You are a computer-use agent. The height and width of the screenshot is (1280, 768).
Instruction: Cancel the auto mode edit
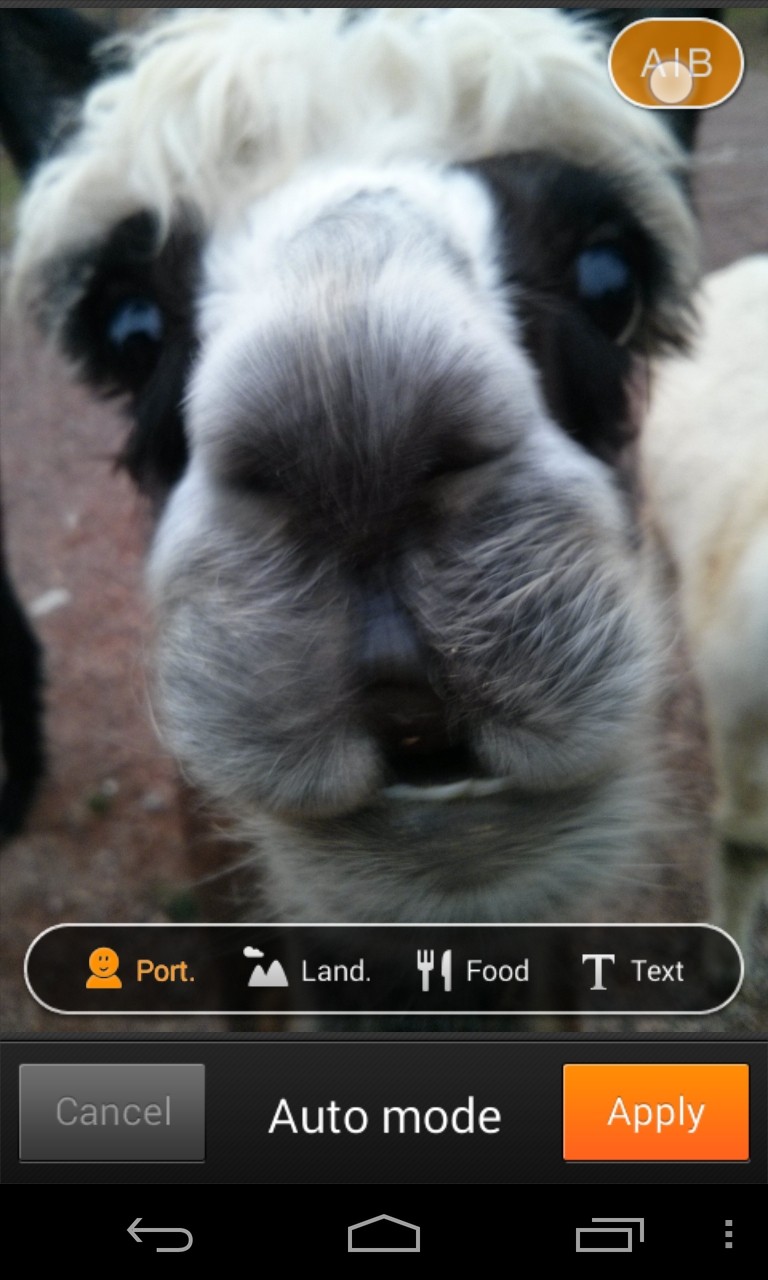112,1112
